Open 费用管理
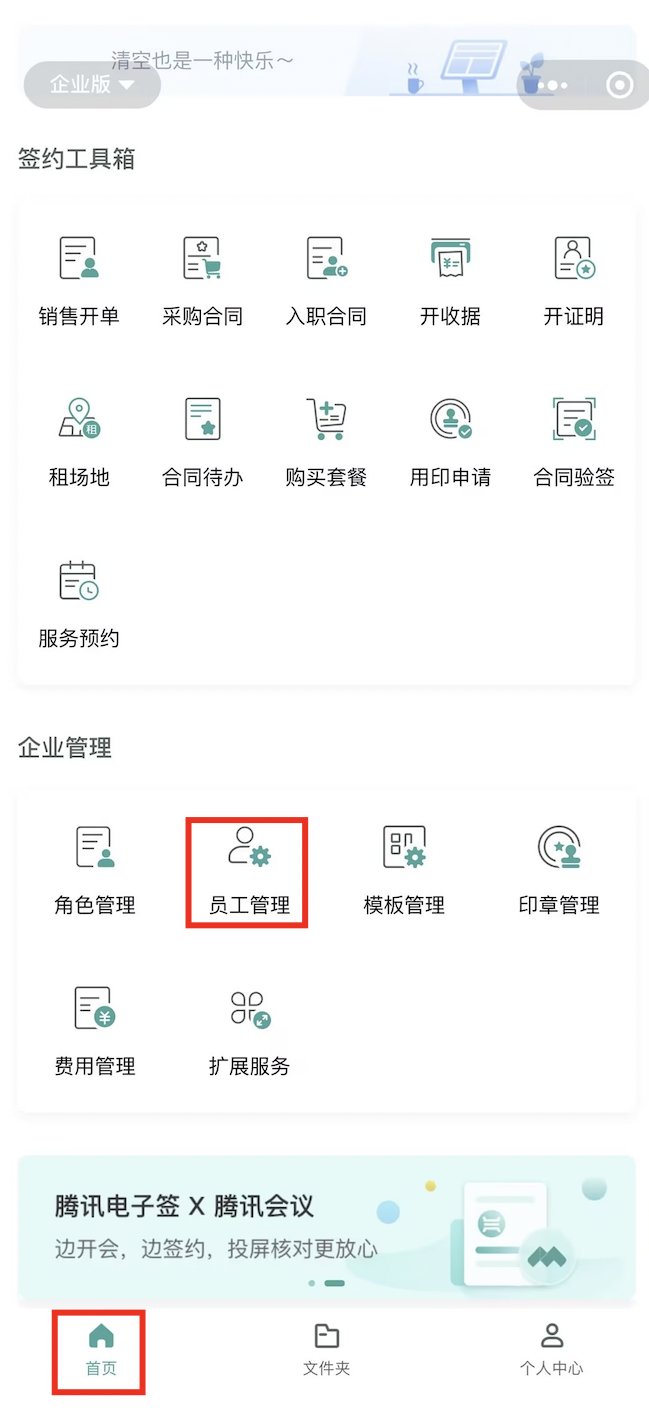Screen dimensions: 649x1411 click(x=95, y=1031)
